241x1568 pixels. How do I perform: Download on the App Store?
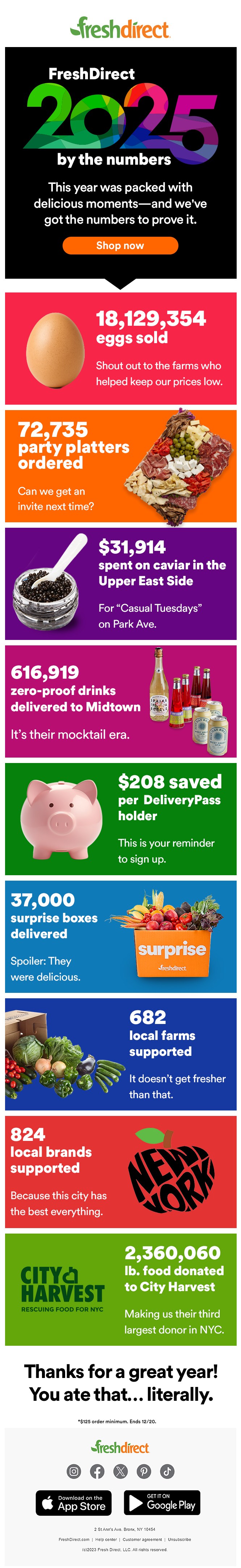pyautogui.click(x=75, y=1503)
